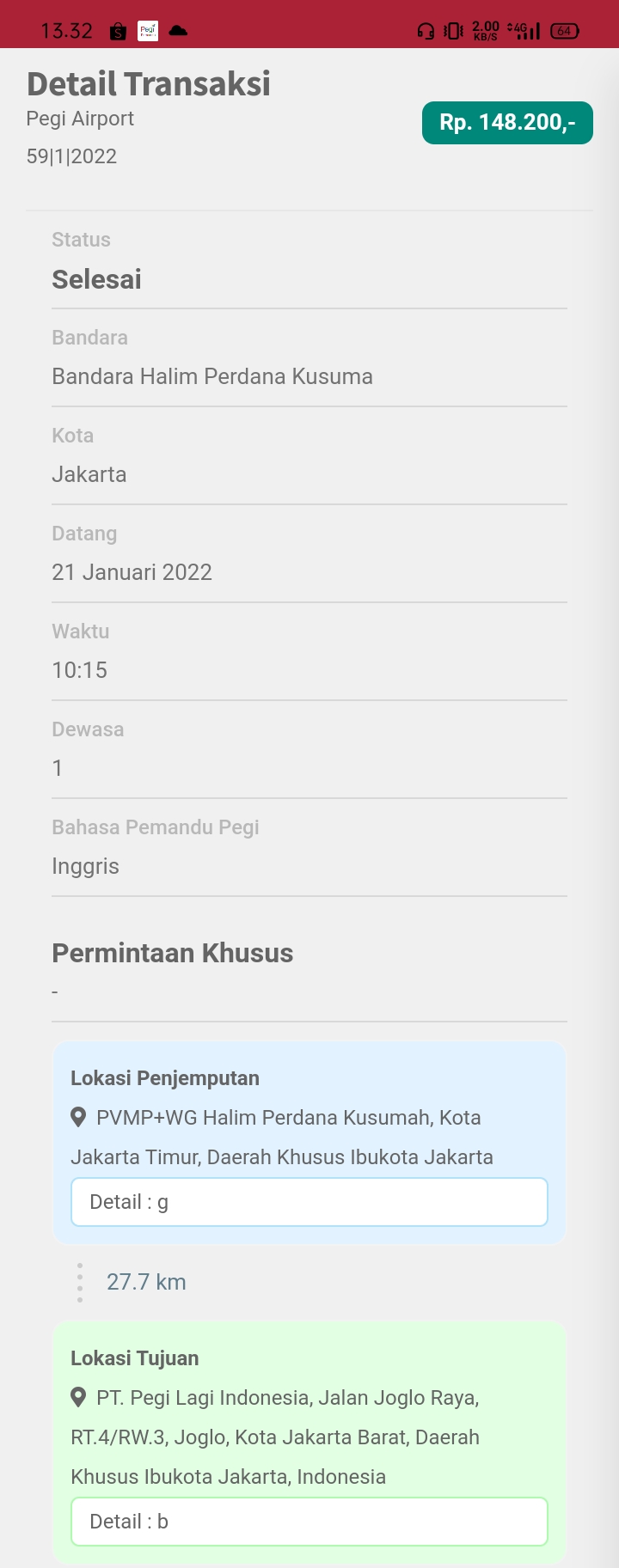619x1568 pixels.
Task: Tap the Rp. 148.200,- price button
Action: [507, 123]
